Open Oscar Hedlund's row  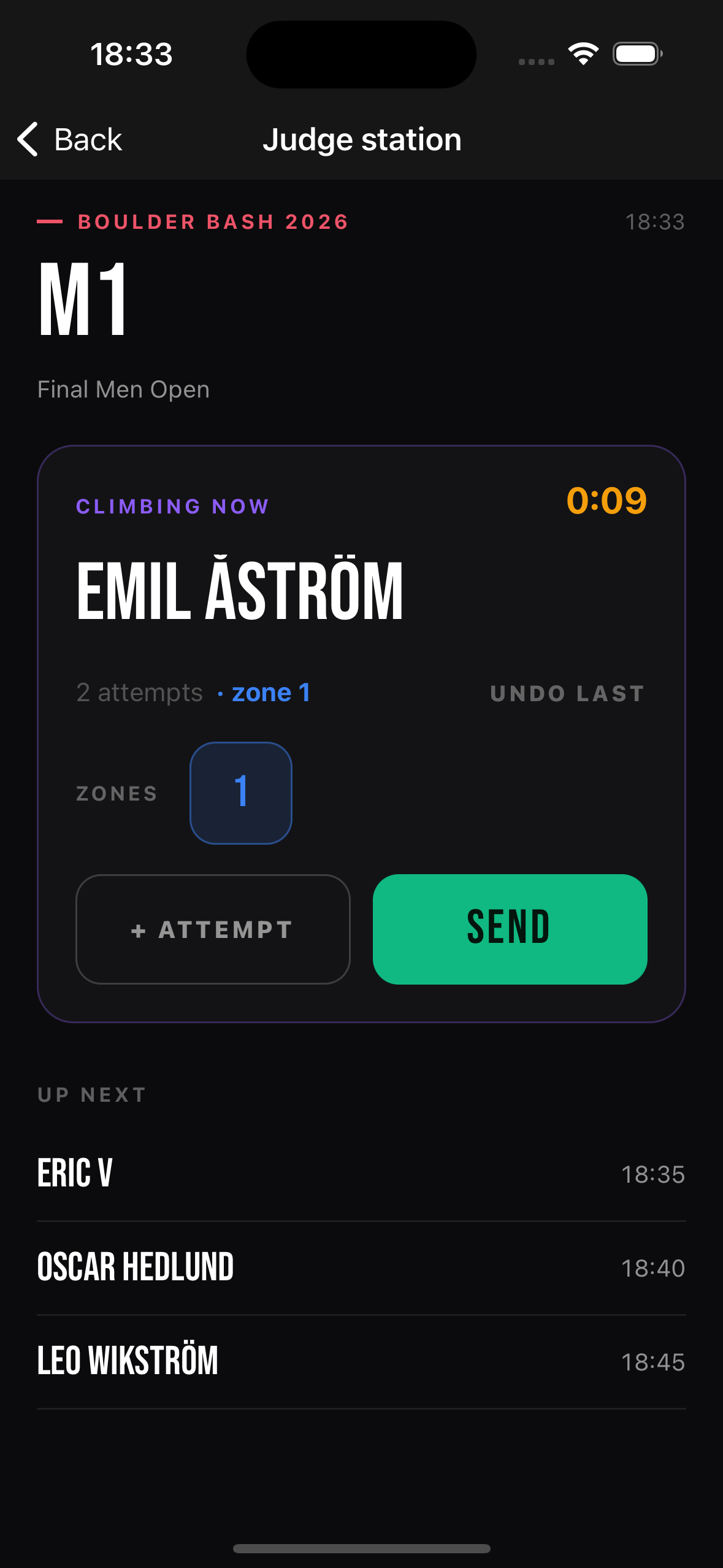tap(361, 1268)
